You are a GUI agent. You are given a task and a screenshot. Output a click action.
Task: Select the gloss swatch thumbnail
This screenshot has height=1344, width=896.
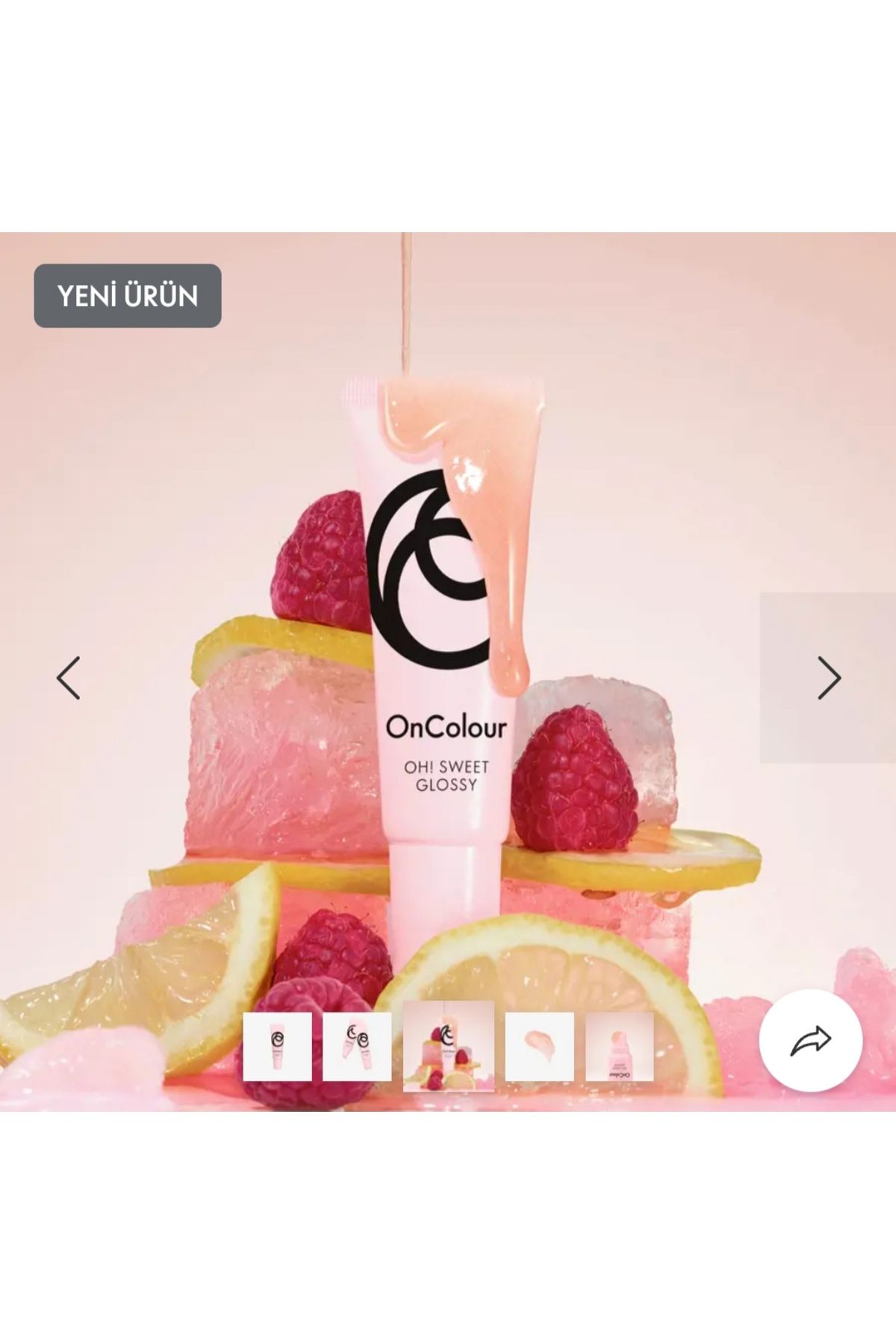[x=539, y=1046]
